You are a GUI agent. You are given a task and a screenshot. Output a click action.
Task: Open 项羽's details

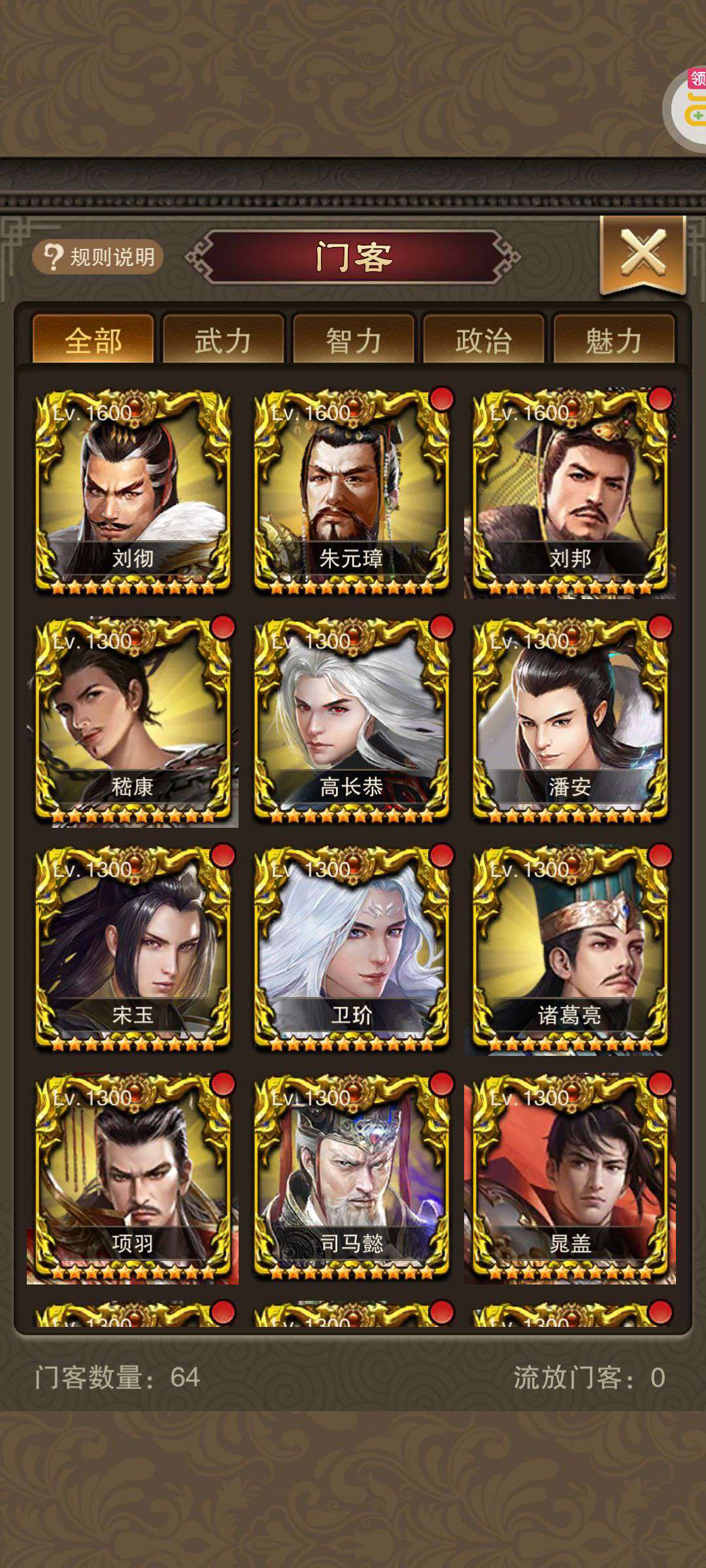[x=133, y=1177]
